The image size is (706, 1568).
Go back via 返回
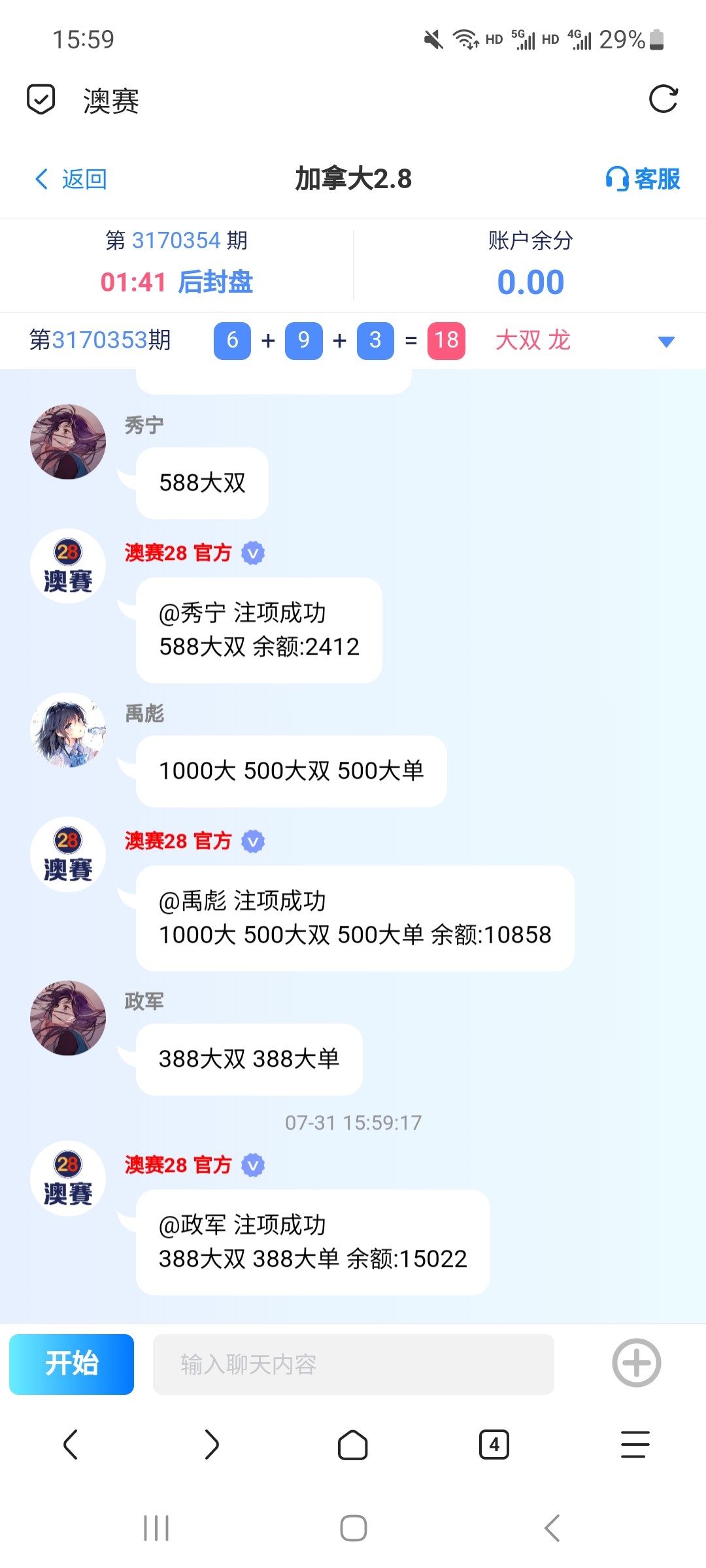coord(71,179)
